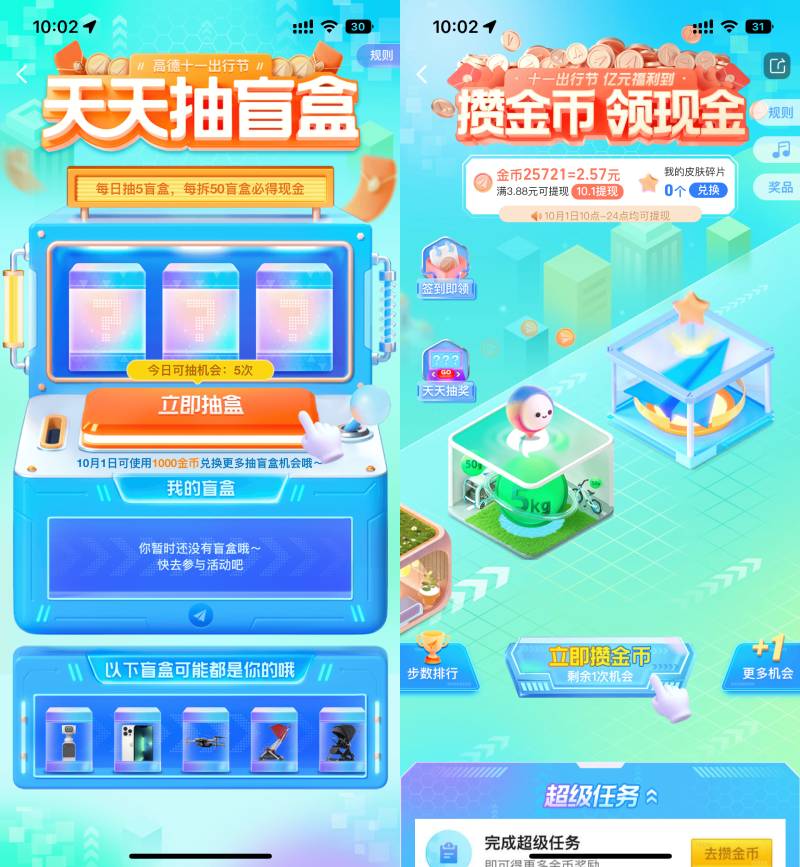800x867 pixels.
Task: Tap 去攒金币 on the super task
Action: click(731, 853)
